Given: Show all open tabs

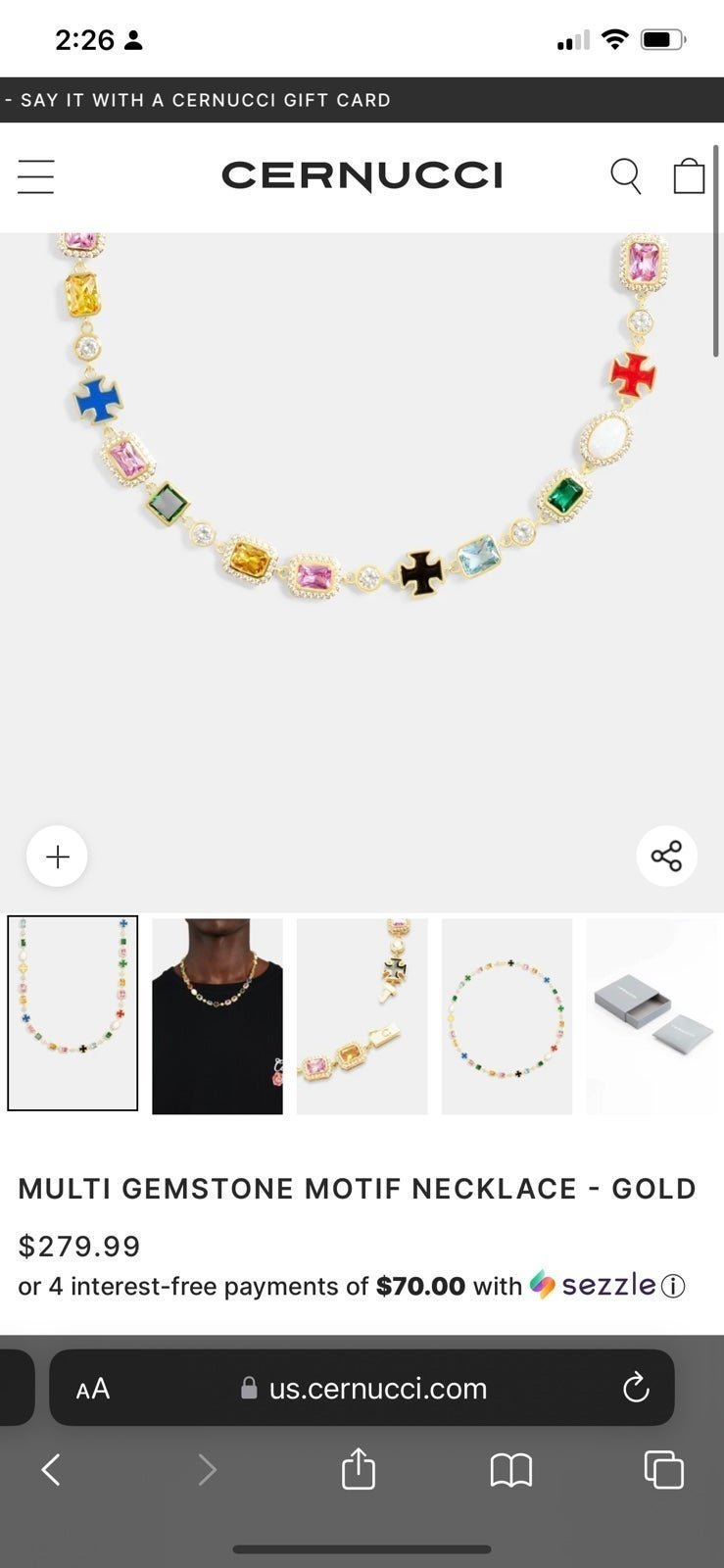Looking at the screenshot, I should pos(664,1469).
